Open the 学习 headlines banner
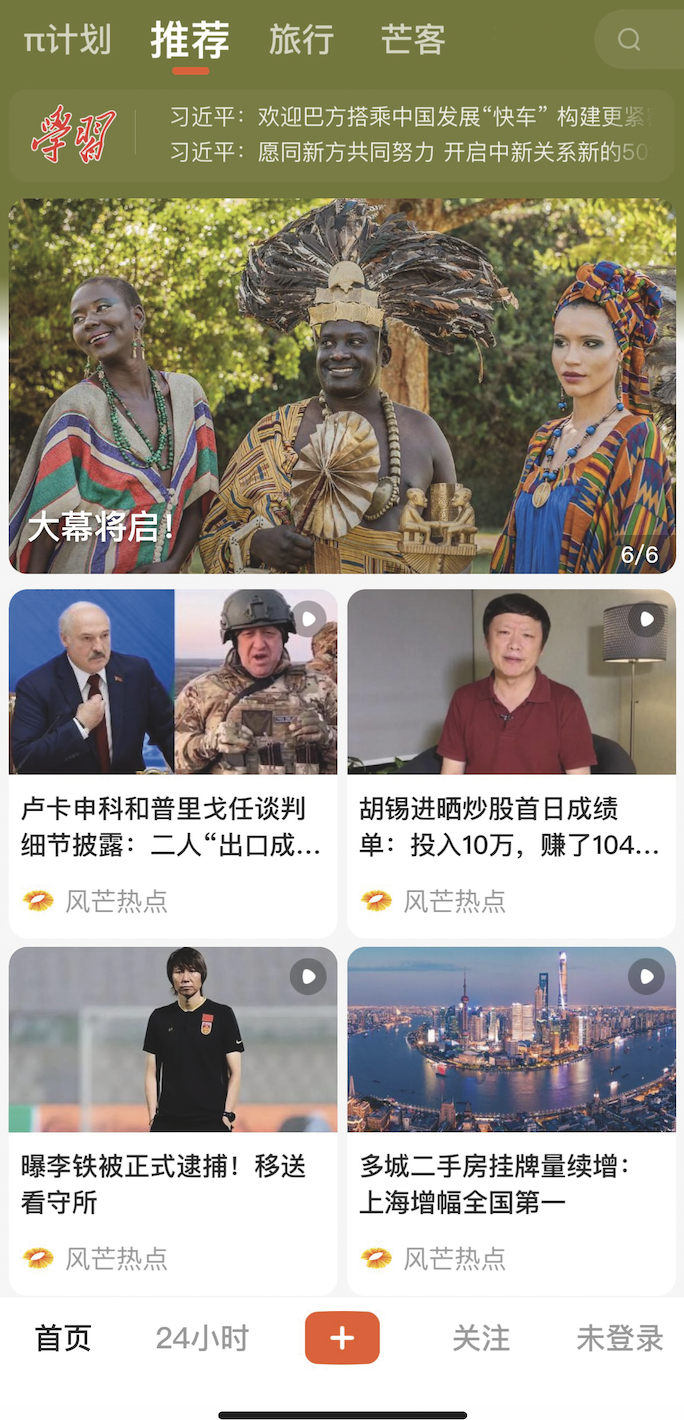 342,135
